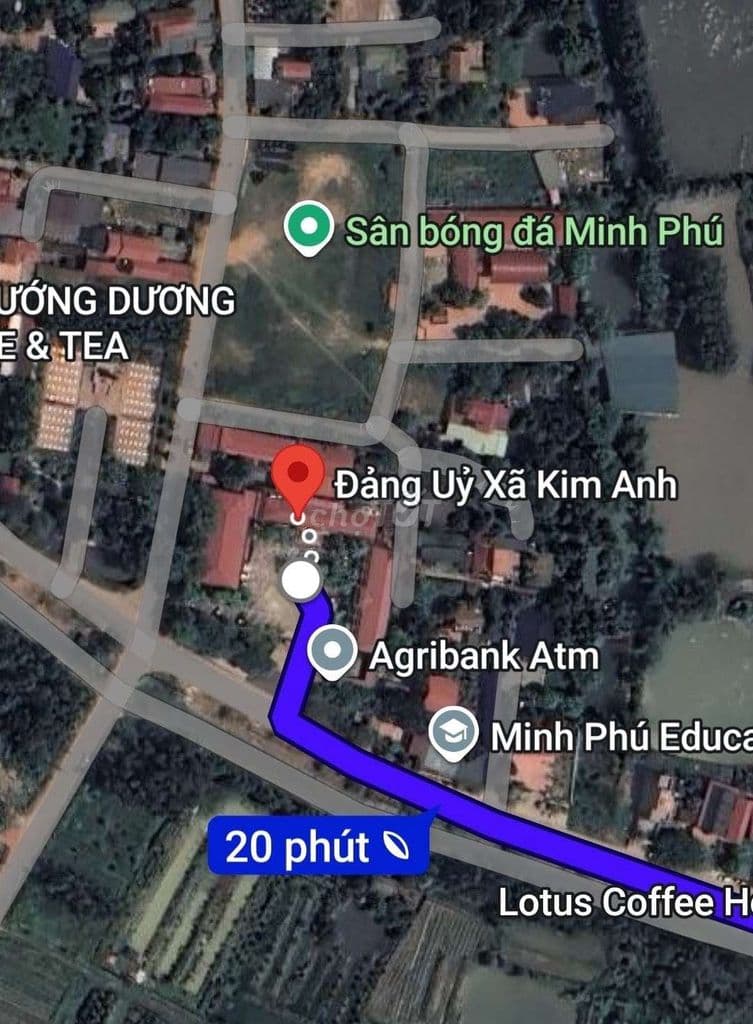Click the graduation cap symbol on the school marker
Screen dimensions: 753x1024
pyautogui.click(x=456, y=730)
